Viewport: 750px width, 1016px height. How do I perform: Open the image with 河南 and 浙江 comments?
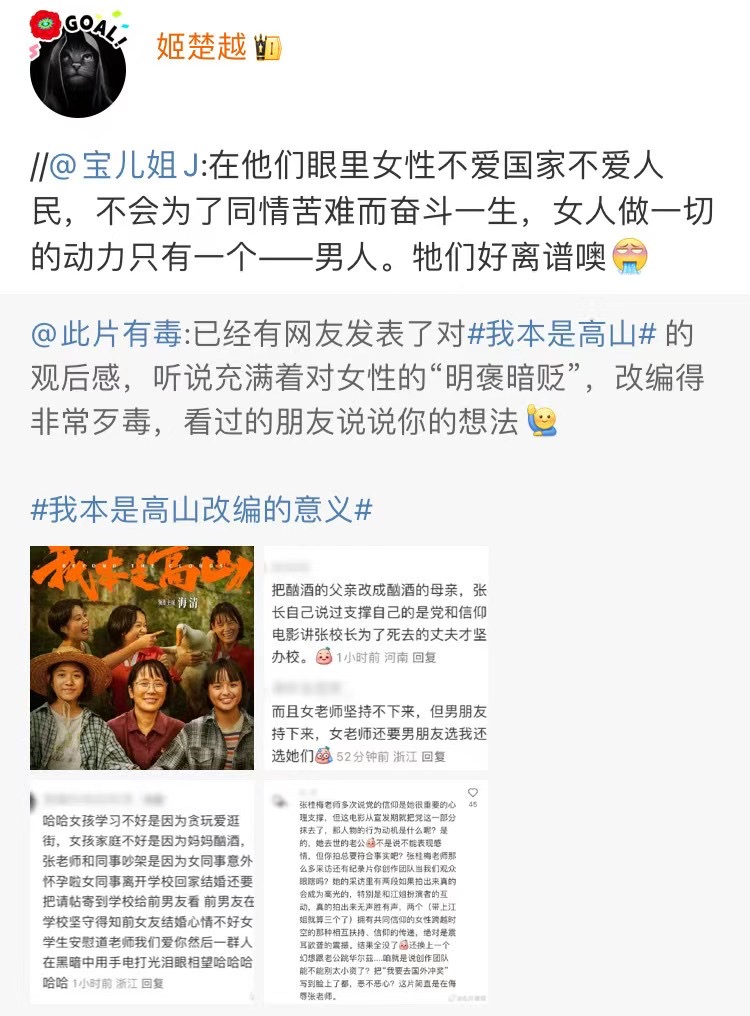click(x=376, y=657)
